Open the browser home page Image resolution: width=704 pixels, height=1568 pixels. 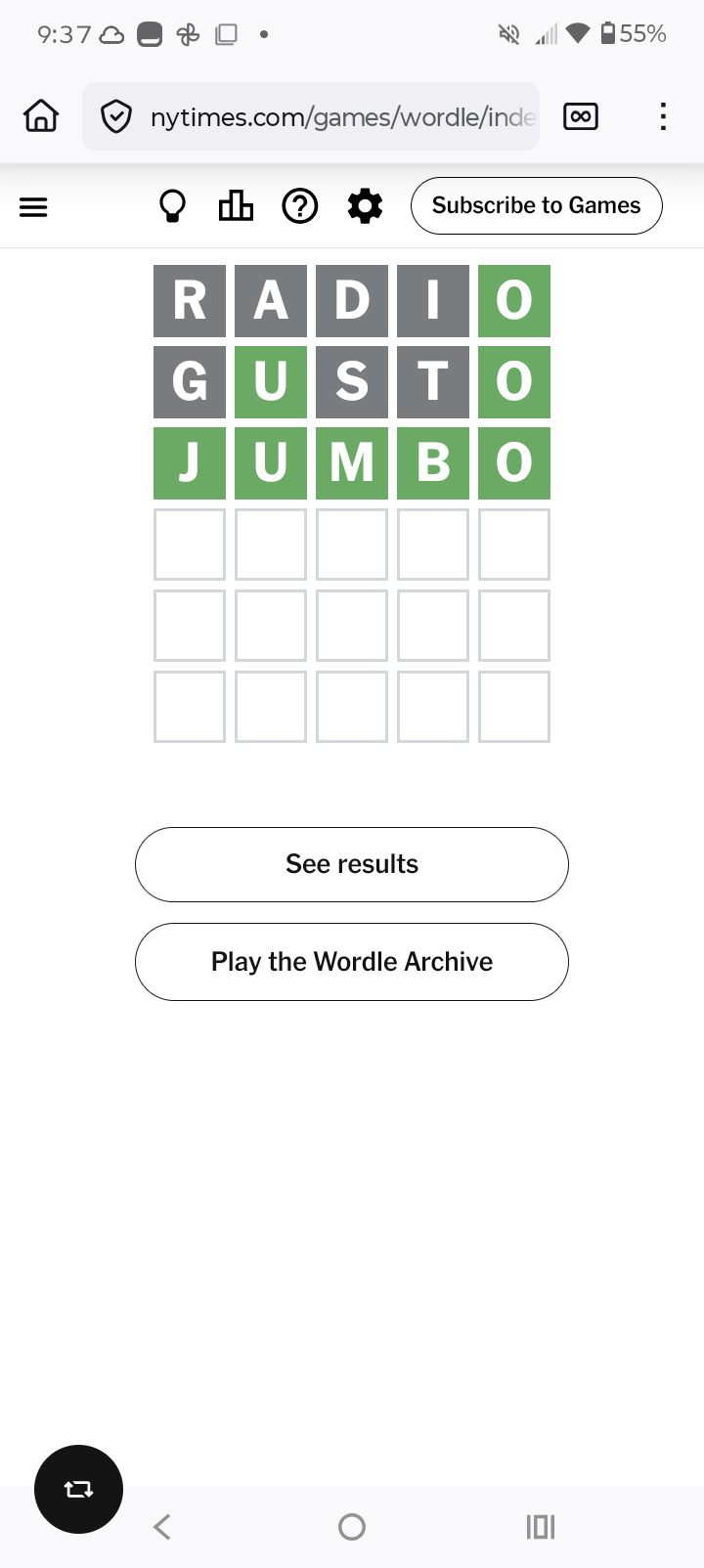(41, 116)
